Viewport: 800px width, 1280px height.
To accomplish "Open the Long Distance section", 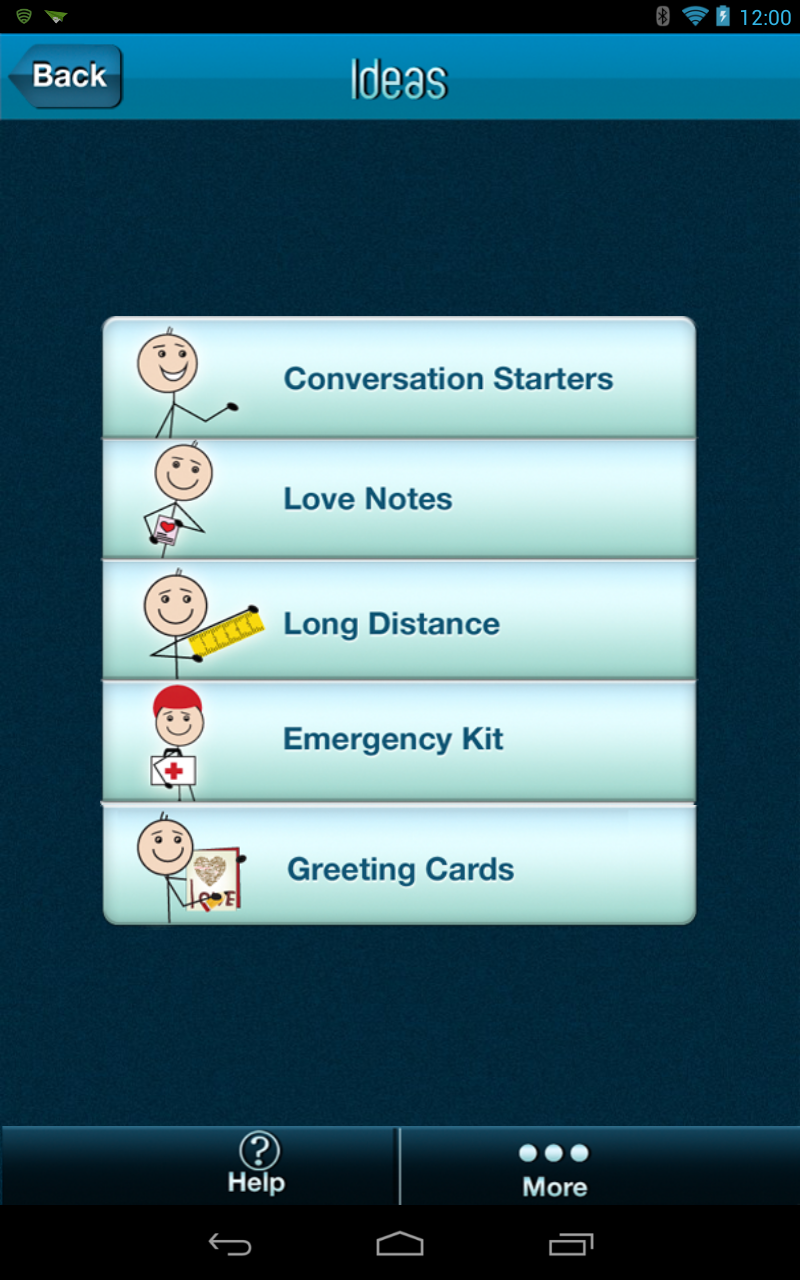I will 399,622.
